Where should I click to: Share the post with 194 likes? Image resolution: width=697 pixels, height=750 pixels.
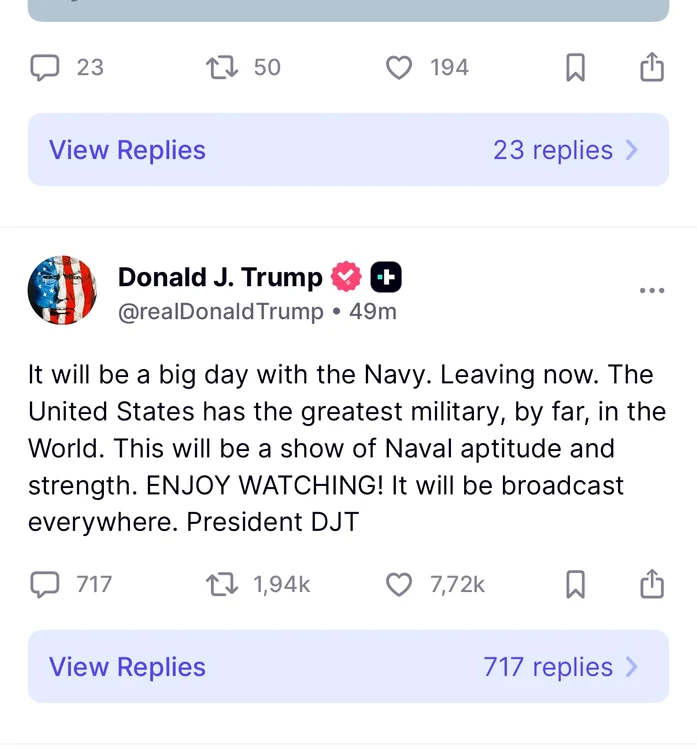pyautogui.click(x=652, y=68)
